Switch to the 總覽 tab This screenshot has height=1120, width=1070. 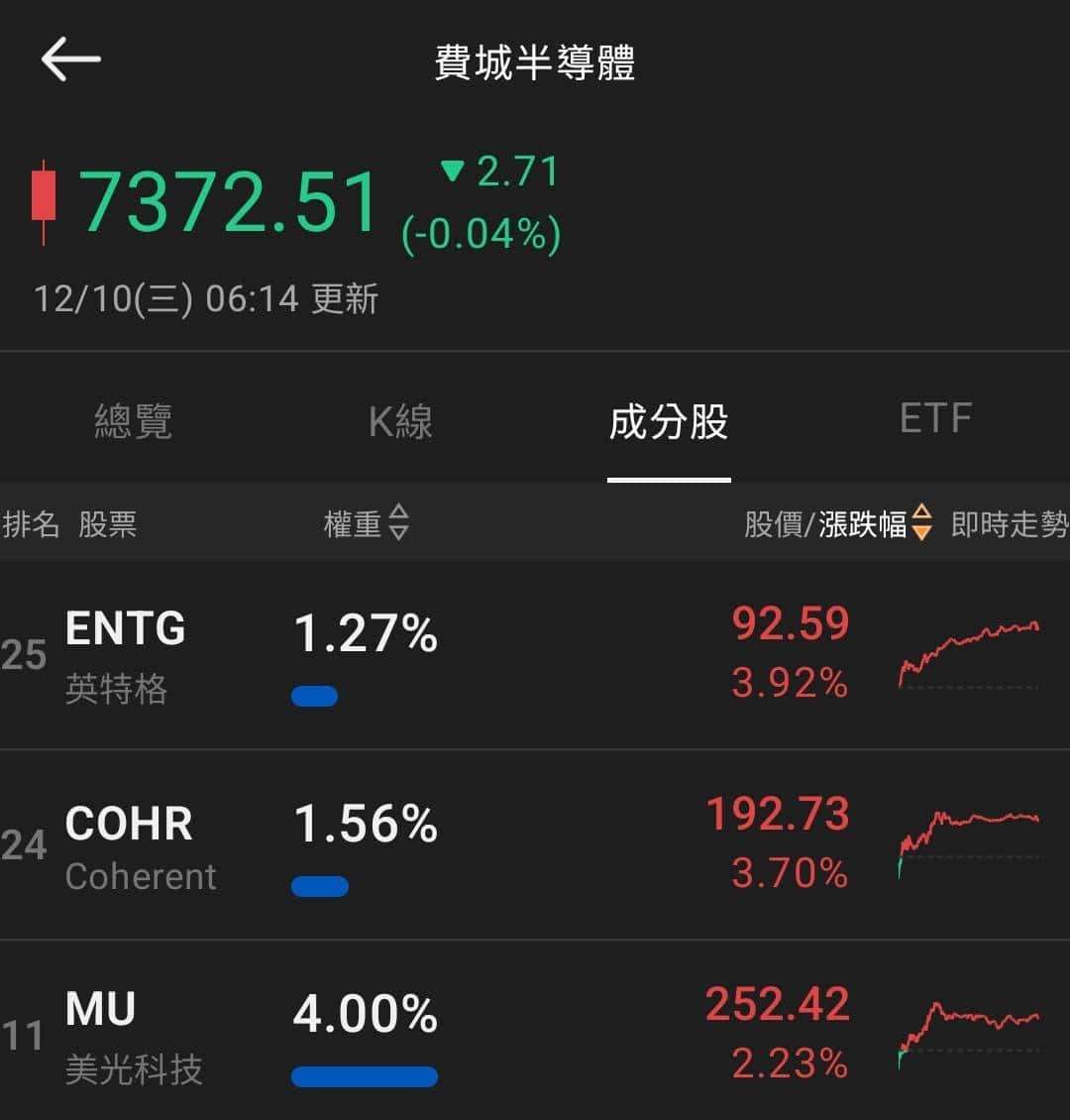133,422
